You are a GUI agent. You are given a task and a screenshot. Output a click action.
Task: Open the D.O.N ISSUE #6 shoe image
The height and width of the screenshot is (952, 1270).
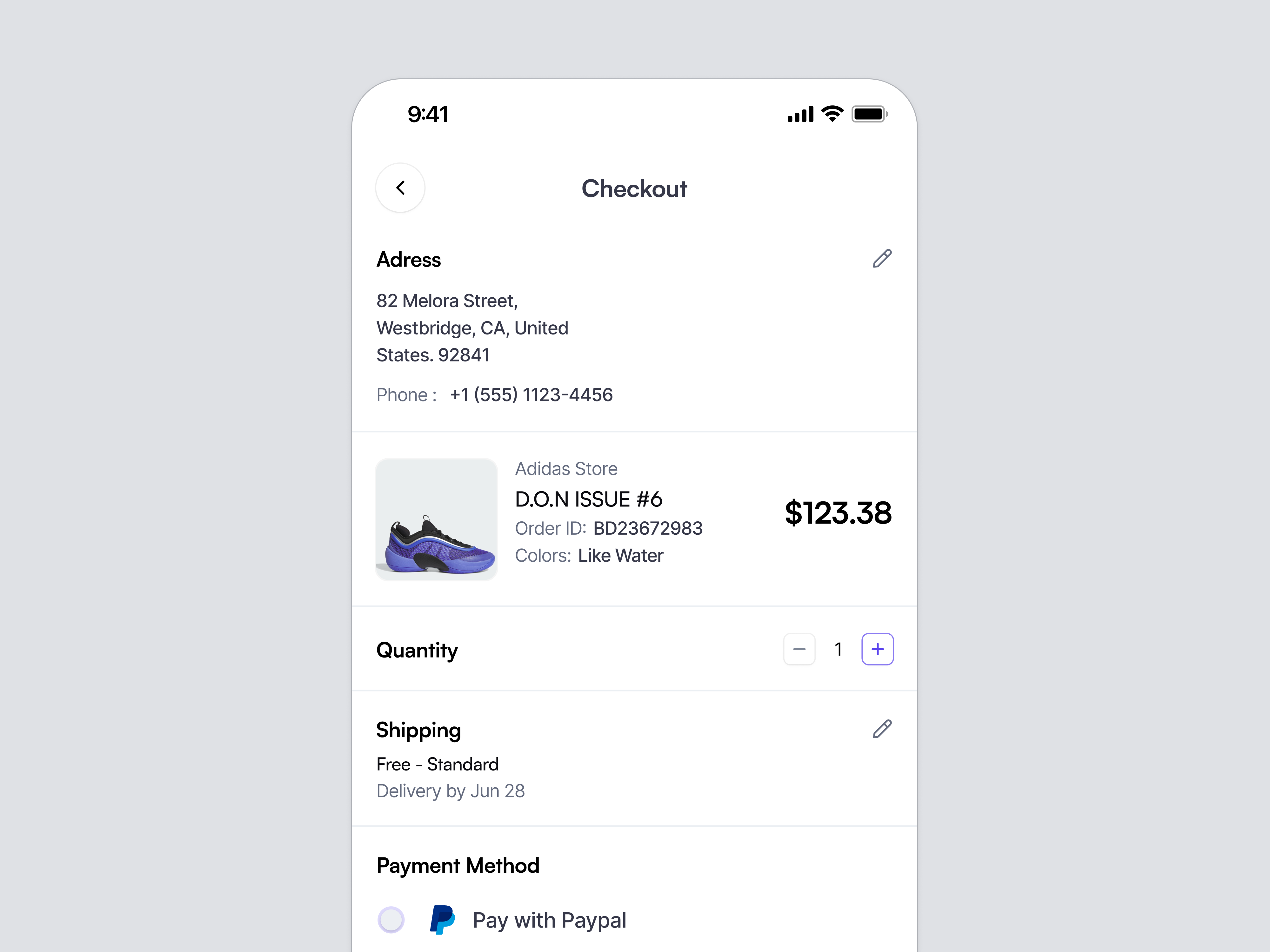[x=436, y=519]
